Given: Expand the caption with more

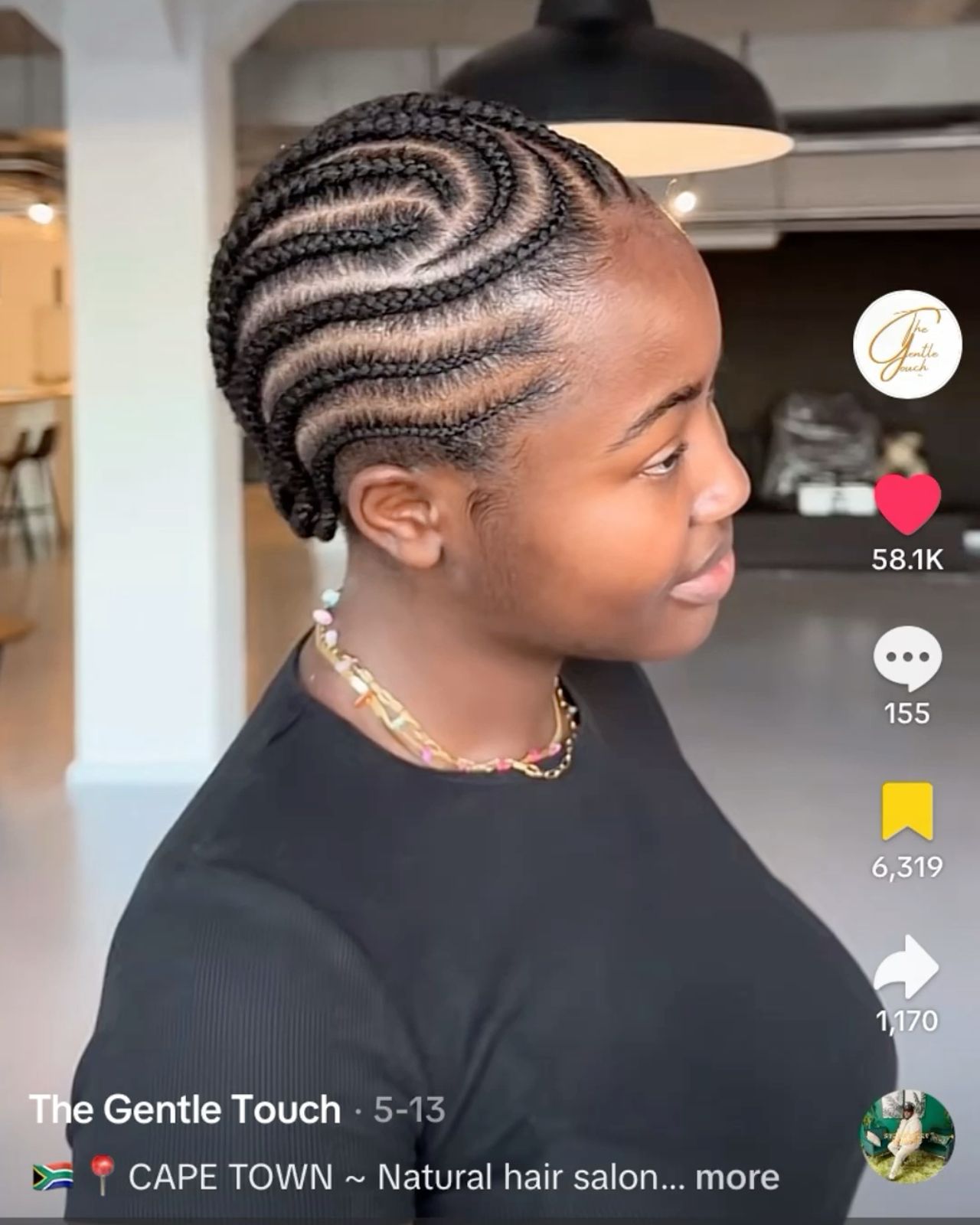Looking at the screenshot, I should 737,1177.
